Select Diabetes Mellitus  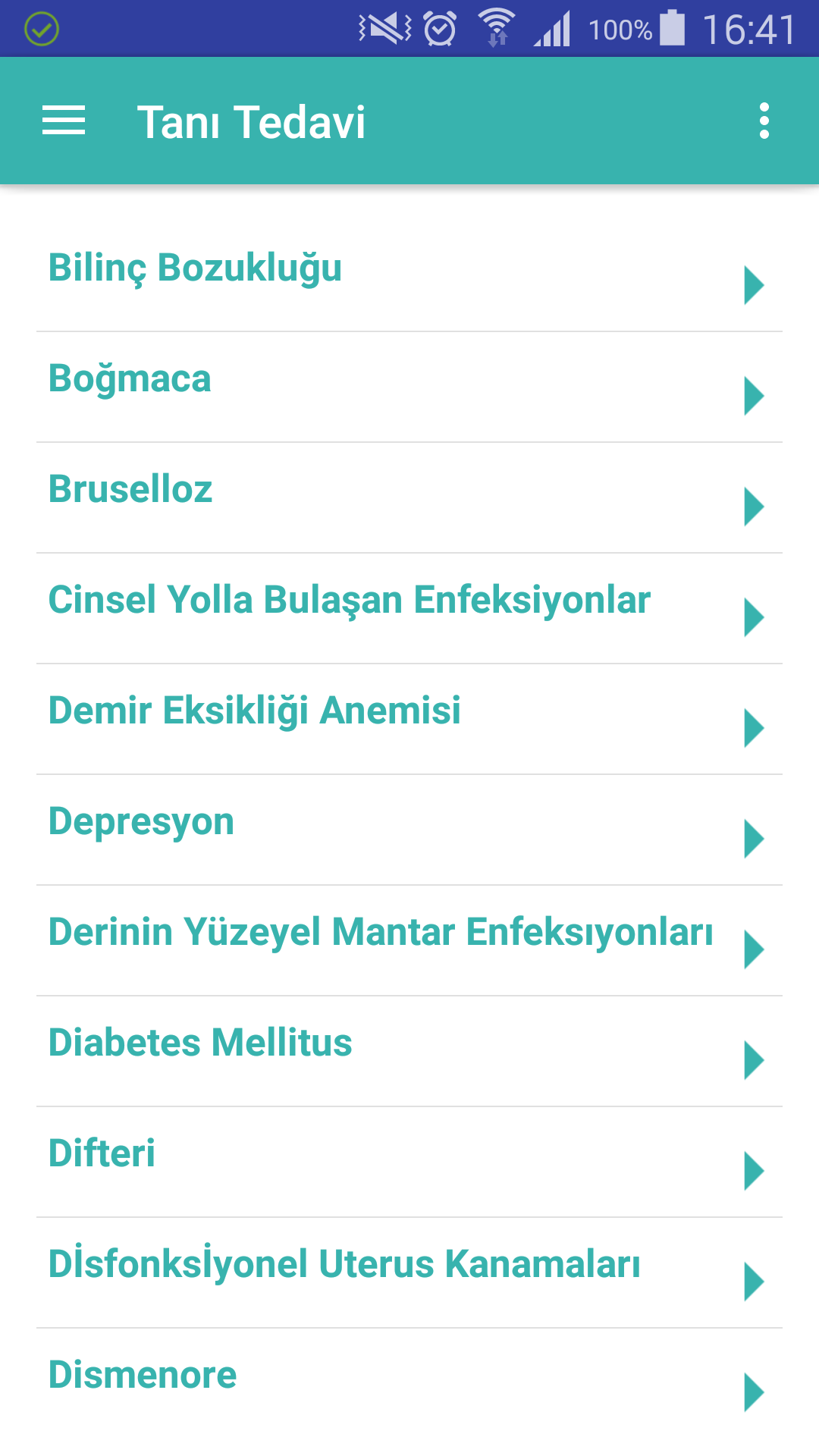click(409, 1052)
